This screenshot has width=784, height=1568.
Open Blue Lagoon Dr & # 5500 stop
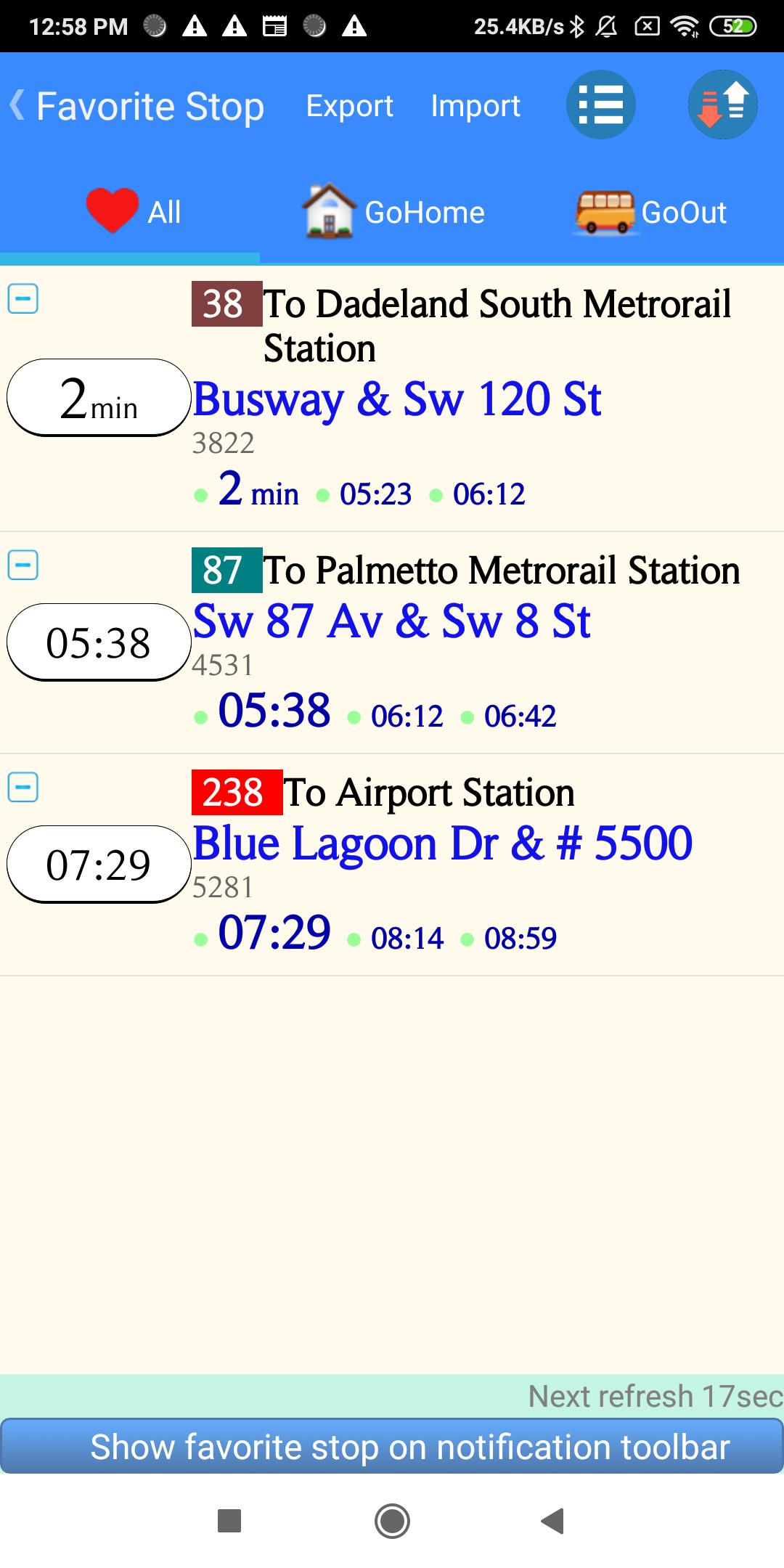click(442, 844)
